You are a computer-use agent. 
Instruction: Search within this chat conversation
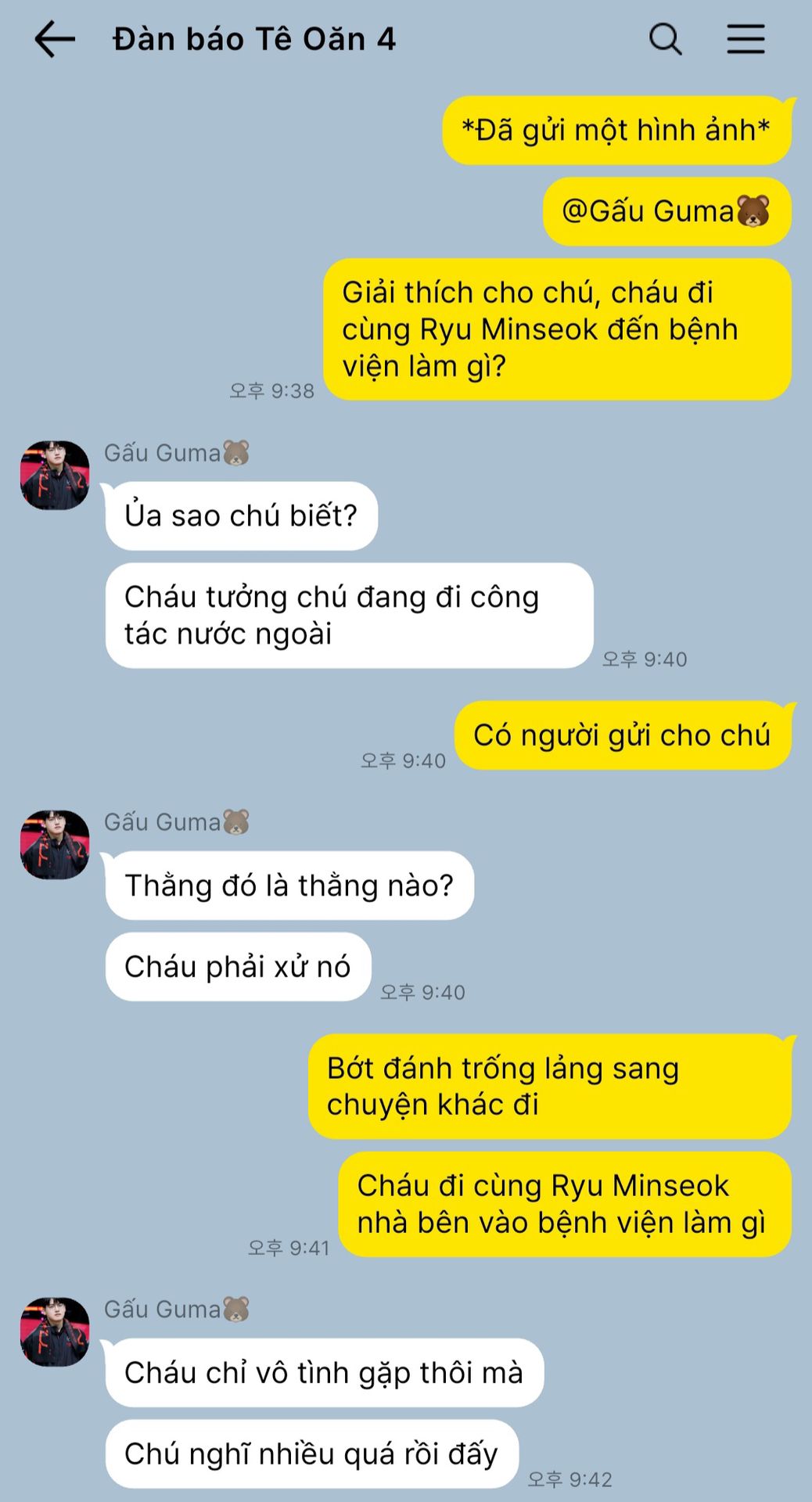(665, 39)
